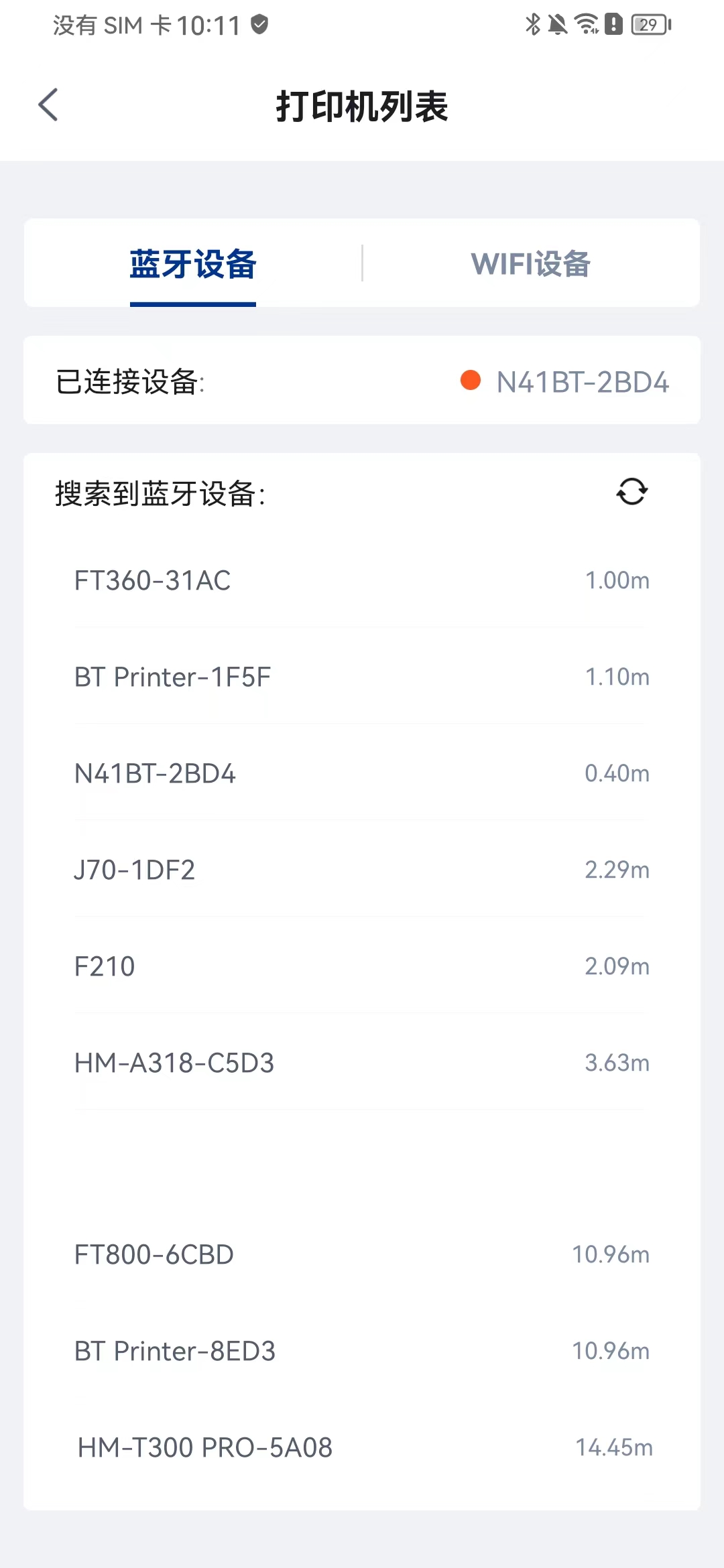Open connected device N41BT-2BD4 row
Screen dimensions: 724x1568
click(362, 381)
